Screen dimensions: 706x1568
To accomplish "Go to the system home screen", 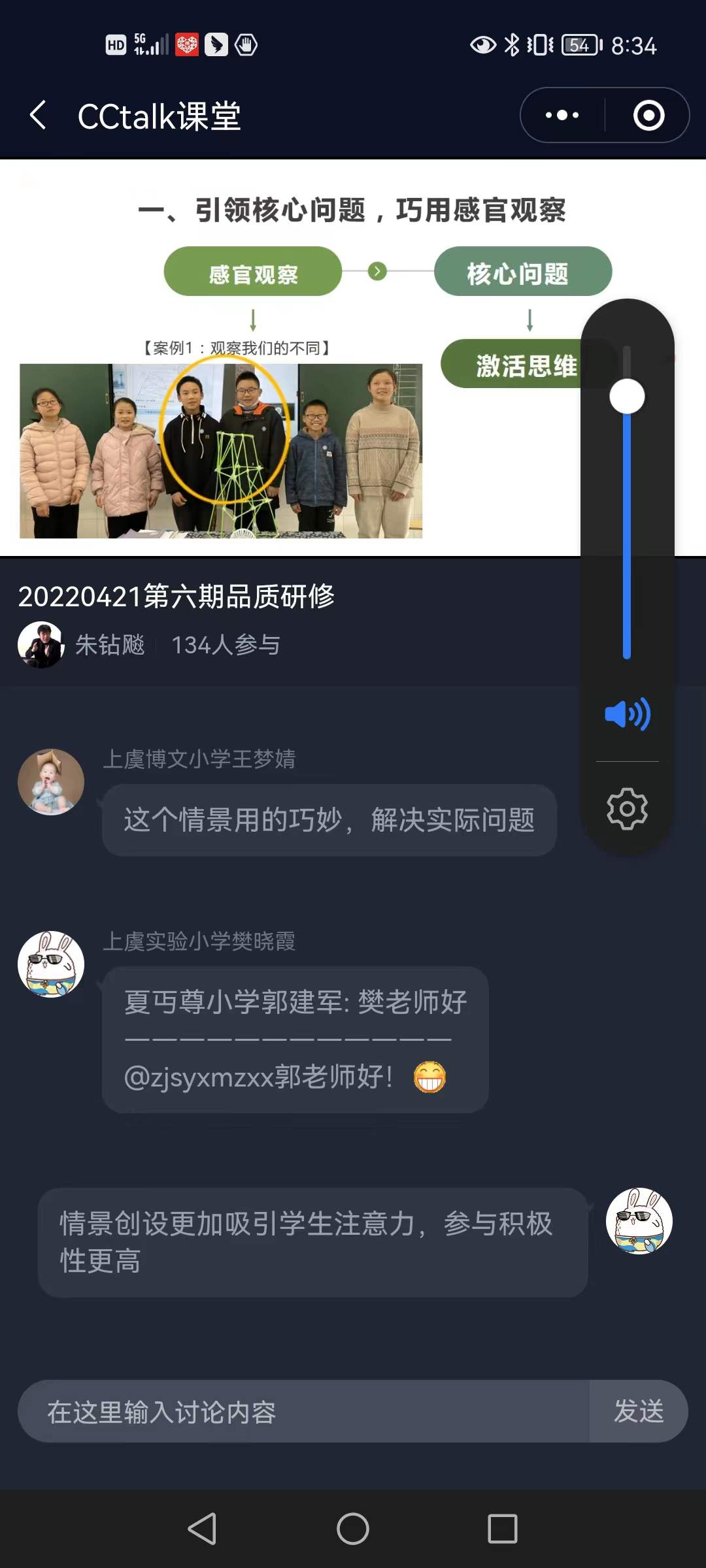I will [x=353, y=1529].
